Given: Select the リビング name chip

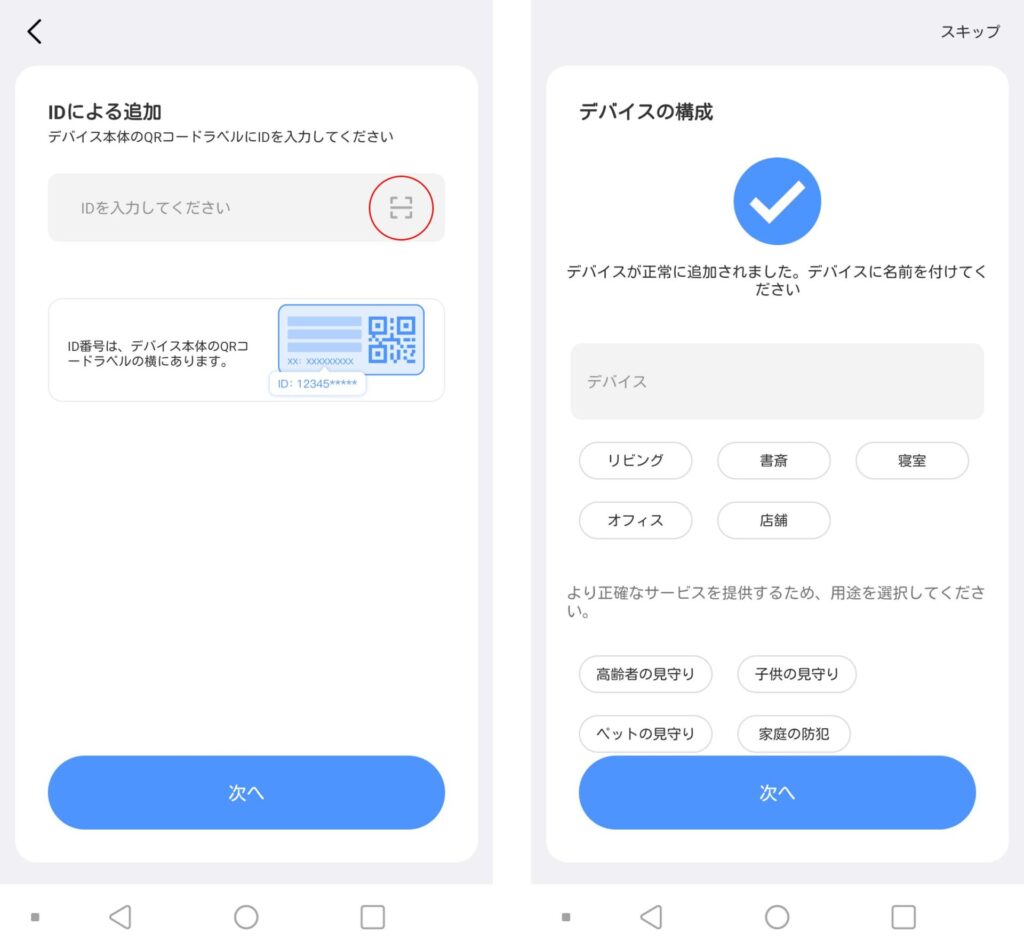Looking at the screenshot, I should click(x=635, y=461).
